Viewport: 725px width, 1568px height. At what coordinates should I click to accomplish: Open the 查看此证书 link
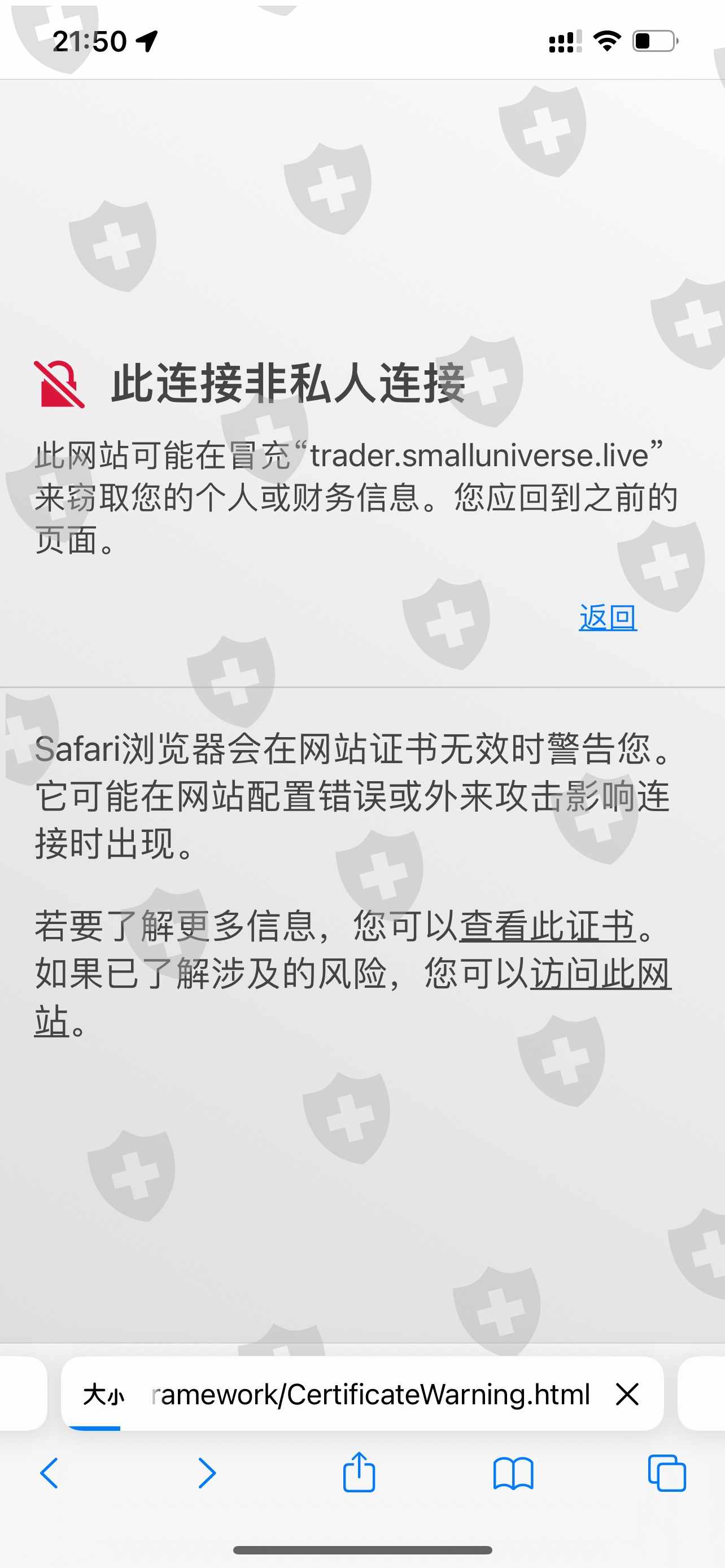(547, 926)
